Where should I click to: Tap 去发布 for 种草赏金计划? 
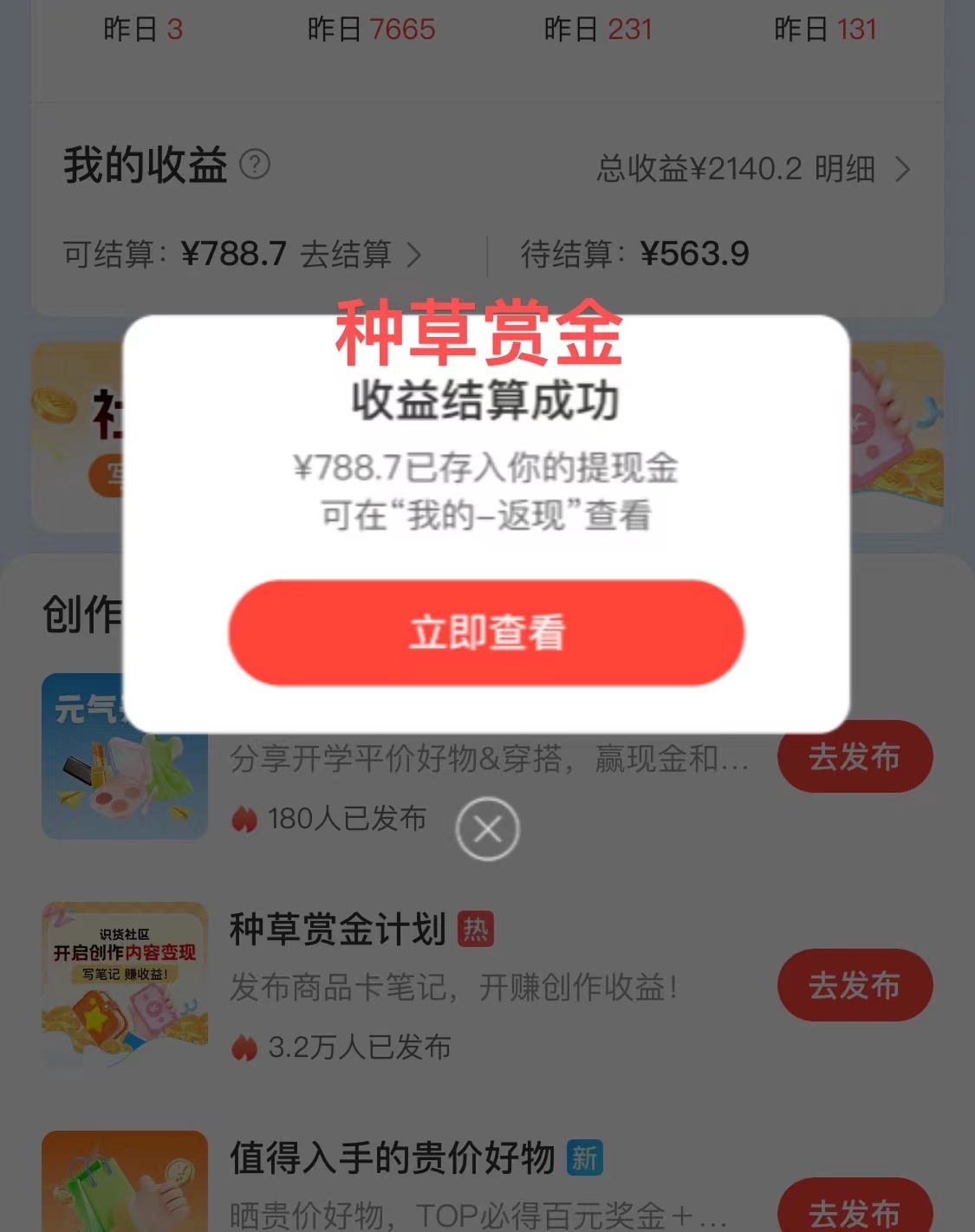[x=855, y=985]
